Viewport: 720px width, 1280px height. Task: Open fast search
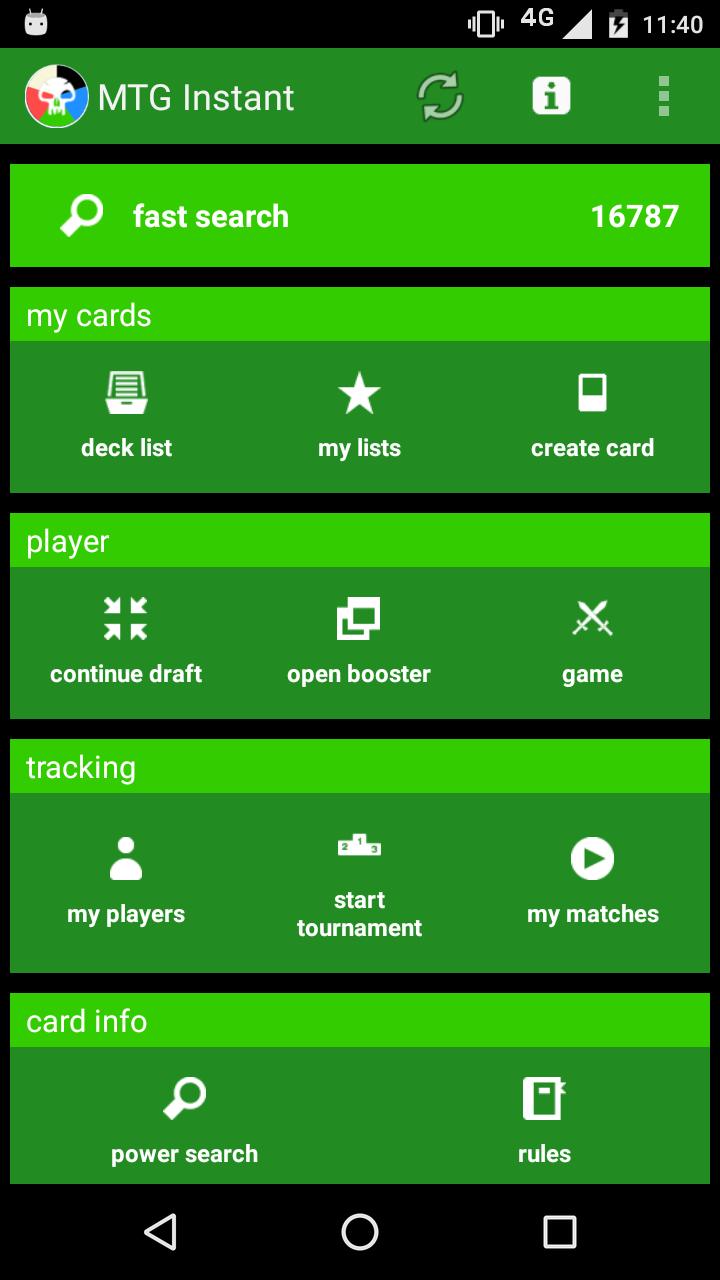coord(360,216)
